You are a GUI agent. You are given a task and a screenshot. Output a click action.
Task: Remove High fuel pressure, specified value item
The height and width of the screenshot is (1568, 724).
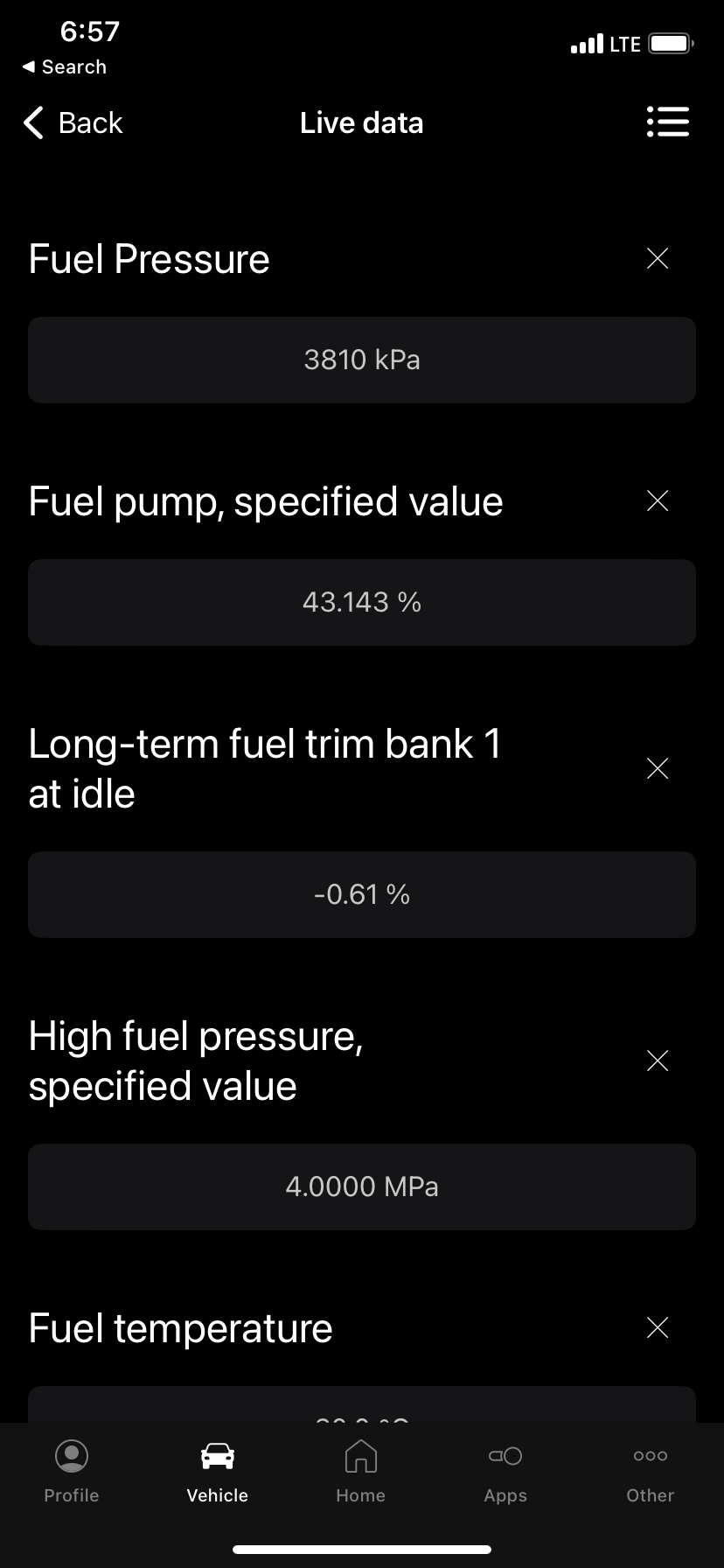coord(657,1061)
